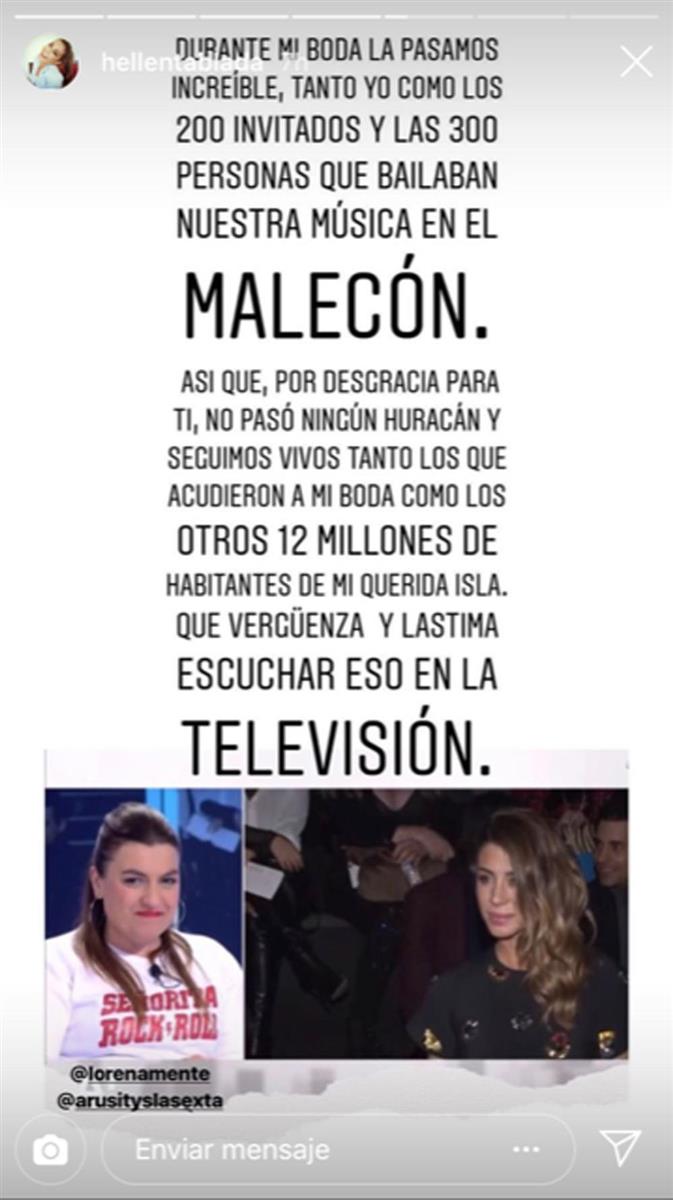Open the @lorenamente mention
This screenshot has width=673, height=1200.
[125, 1075]
